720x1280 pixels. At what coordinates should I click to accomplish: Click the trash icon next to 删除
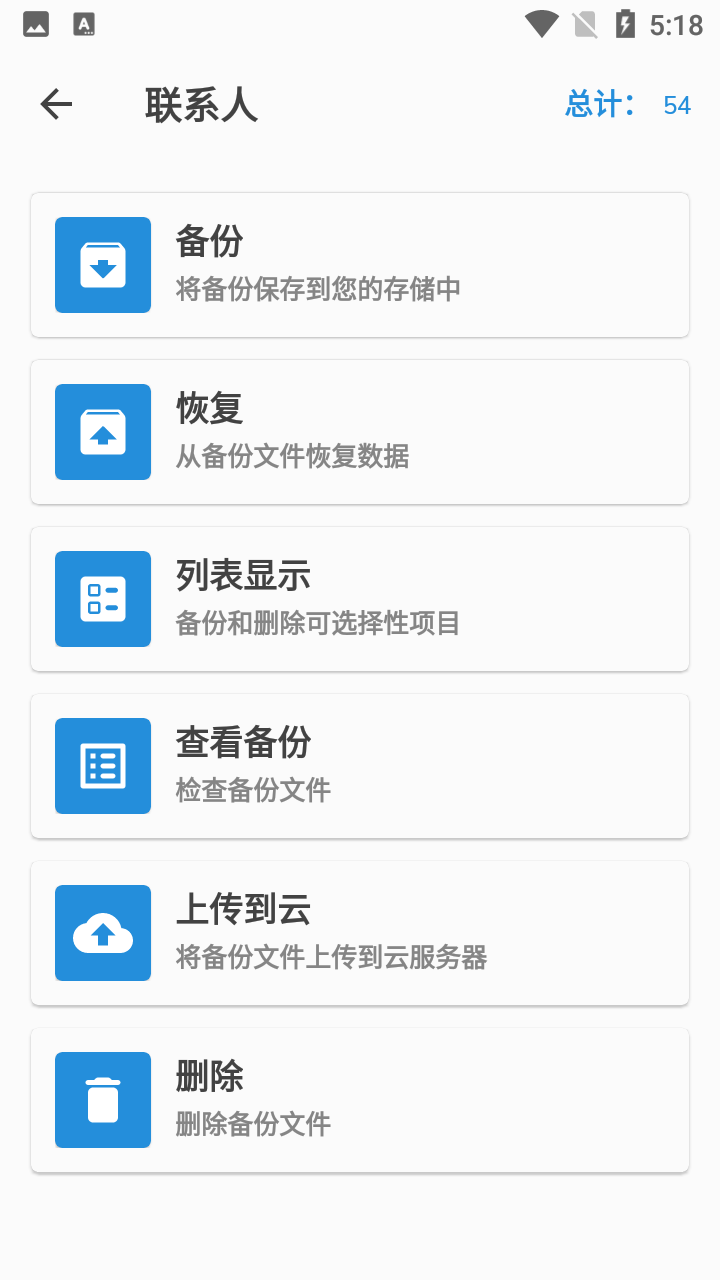pyautogui.click(x=102, y=1099)
